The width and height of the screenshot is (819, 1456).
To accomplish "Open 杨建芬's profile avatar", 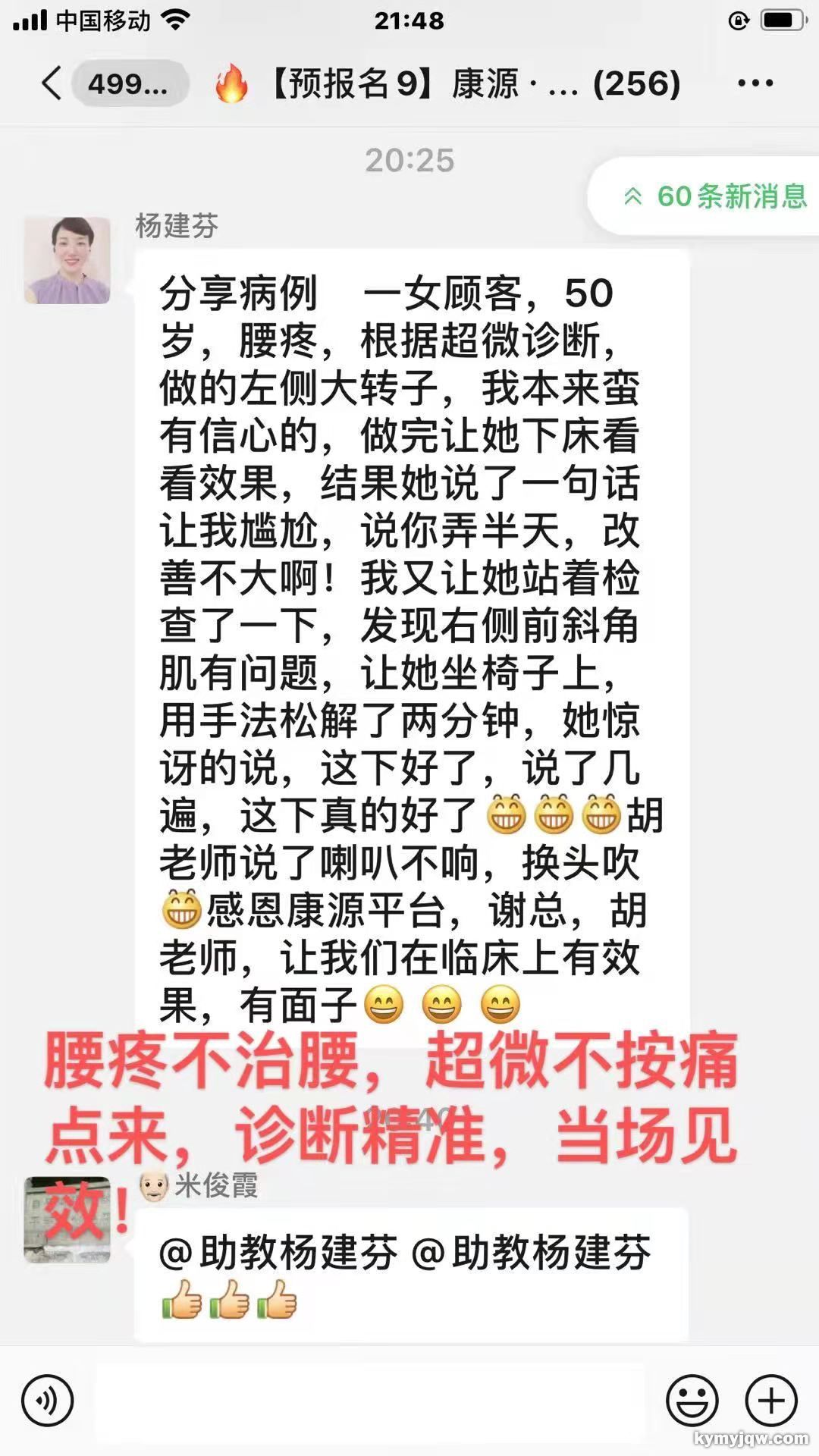I will [67, 260].
